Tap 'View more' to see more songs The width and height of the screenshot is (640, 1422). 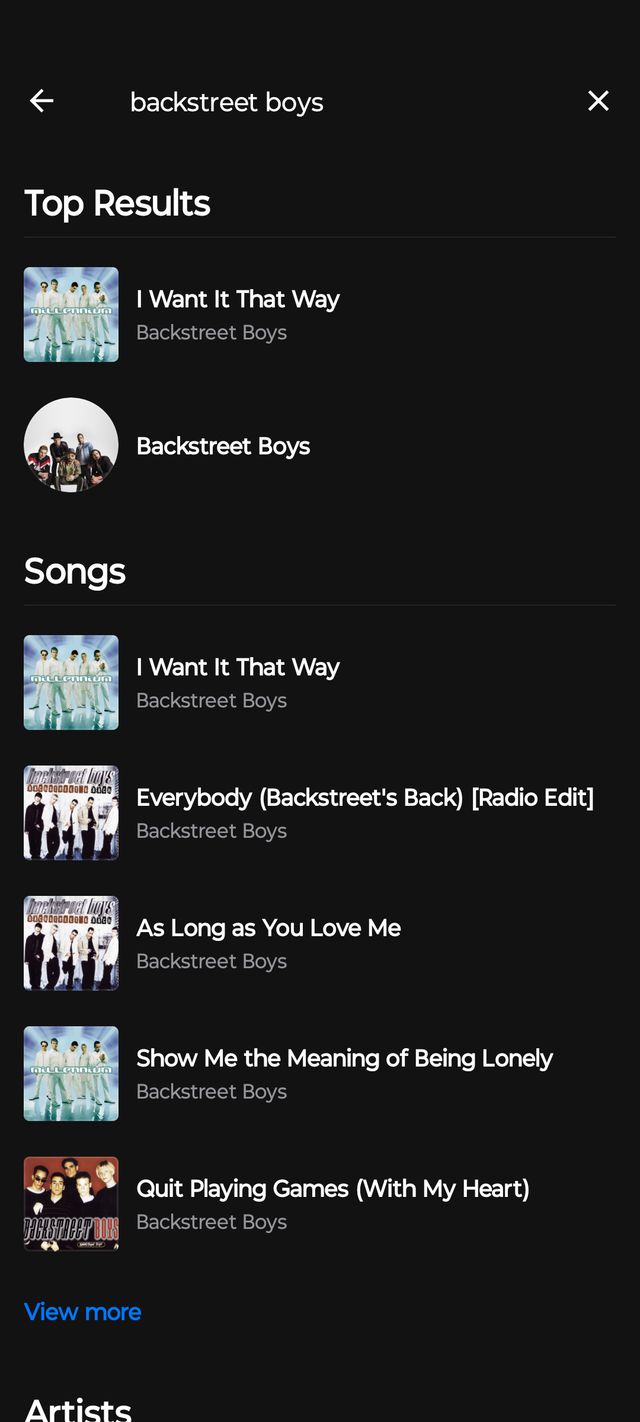83,1312
